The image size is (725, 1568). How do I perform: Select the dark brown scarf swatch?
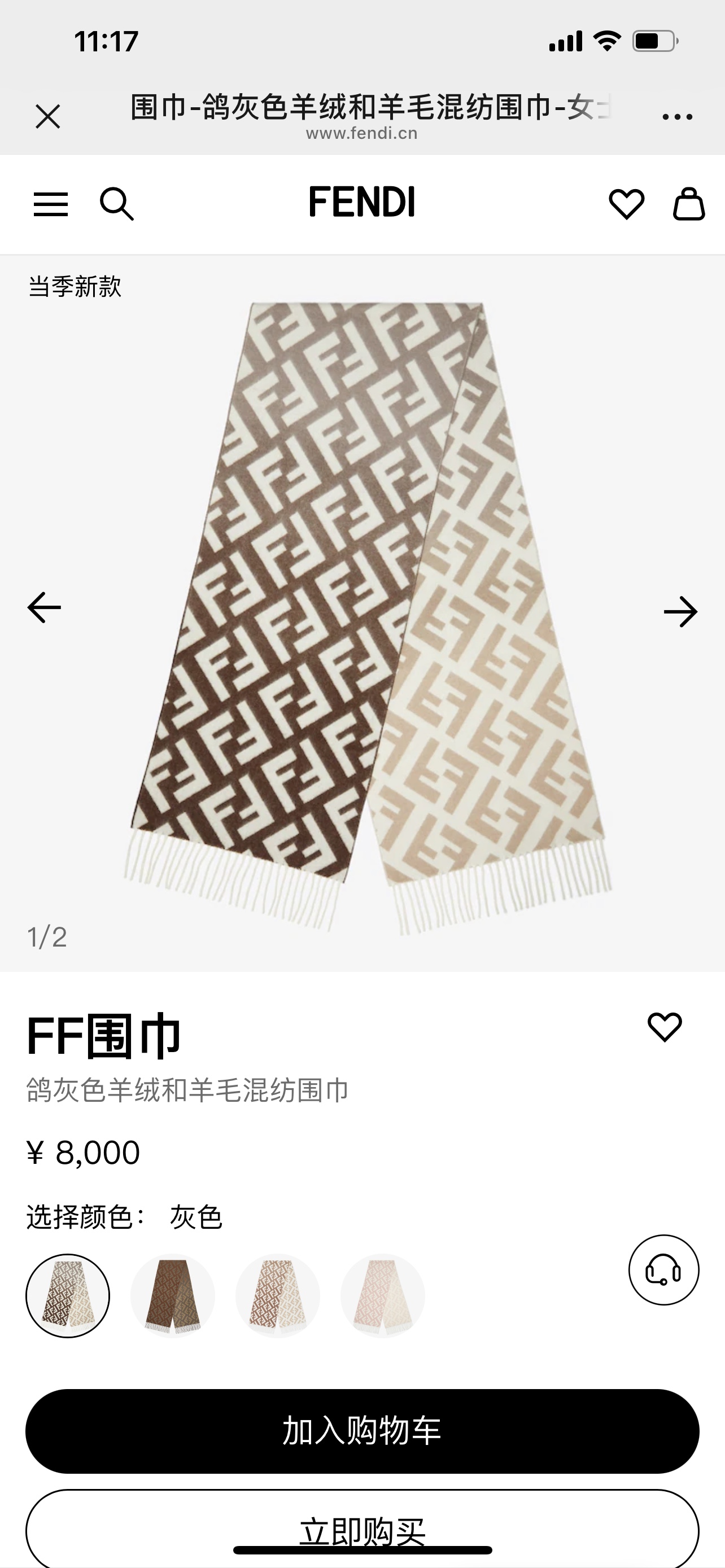[173, 1297]
